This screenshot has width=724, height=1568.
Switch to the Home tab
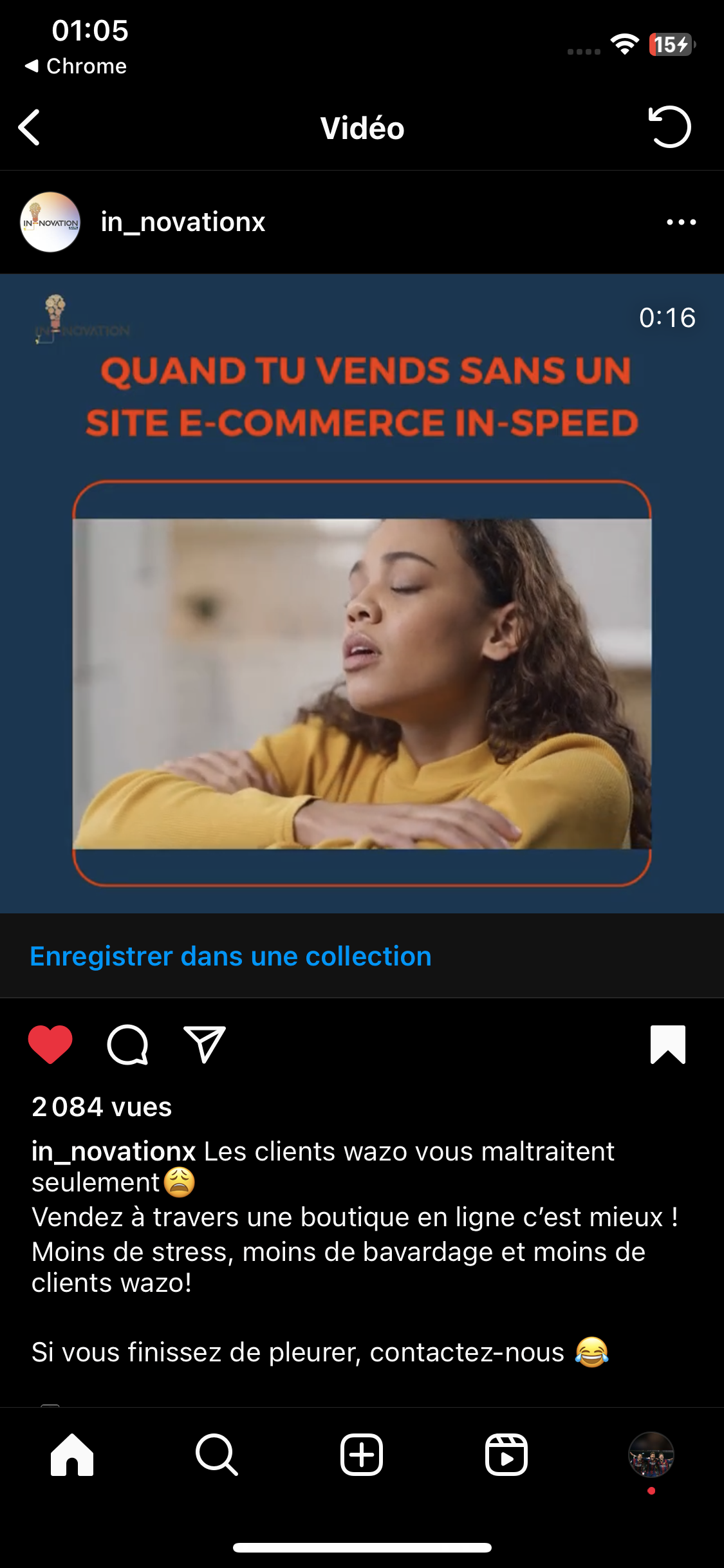(72, 1455)
